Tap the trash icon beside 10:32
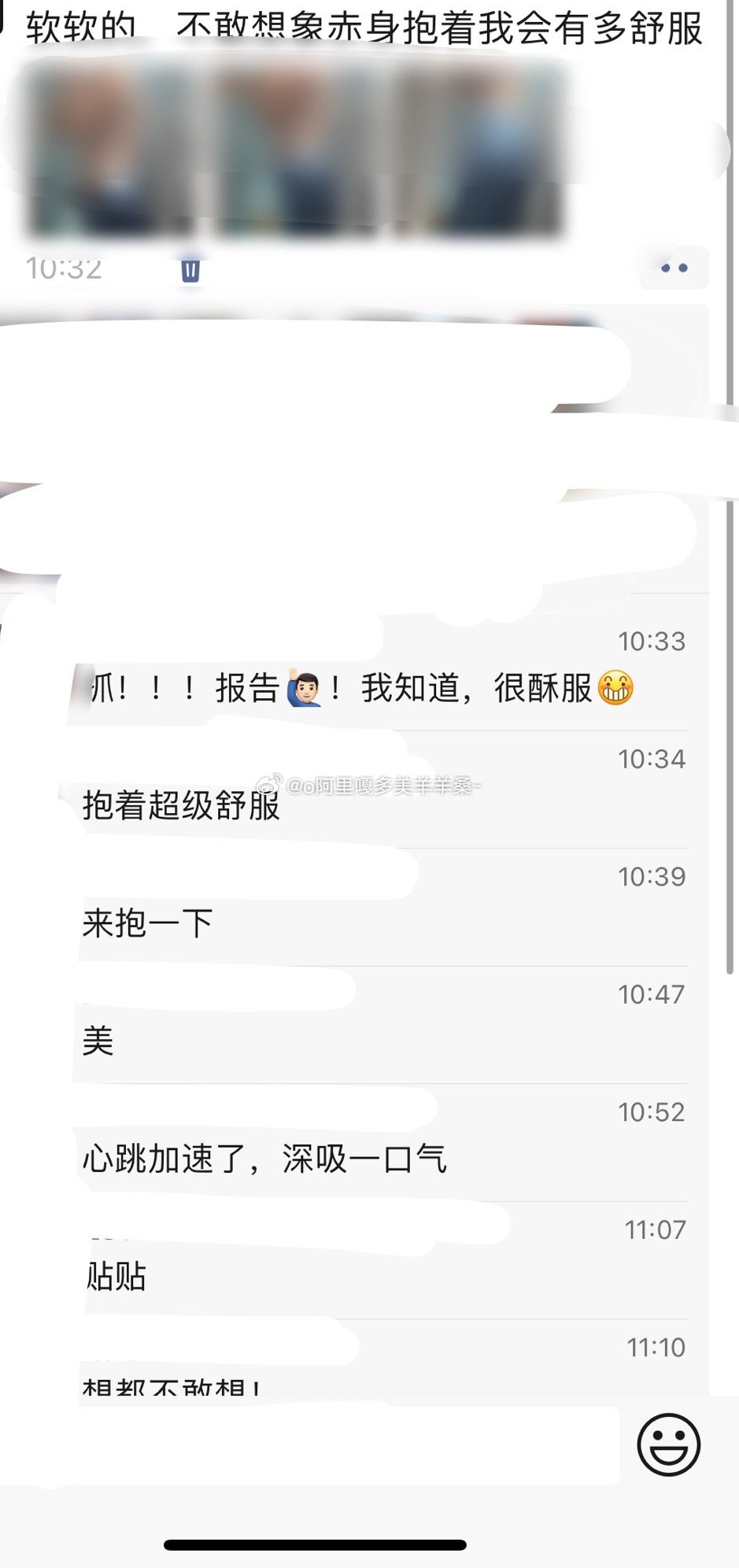Screen dimensions: 739x1568 coord(190,269)
